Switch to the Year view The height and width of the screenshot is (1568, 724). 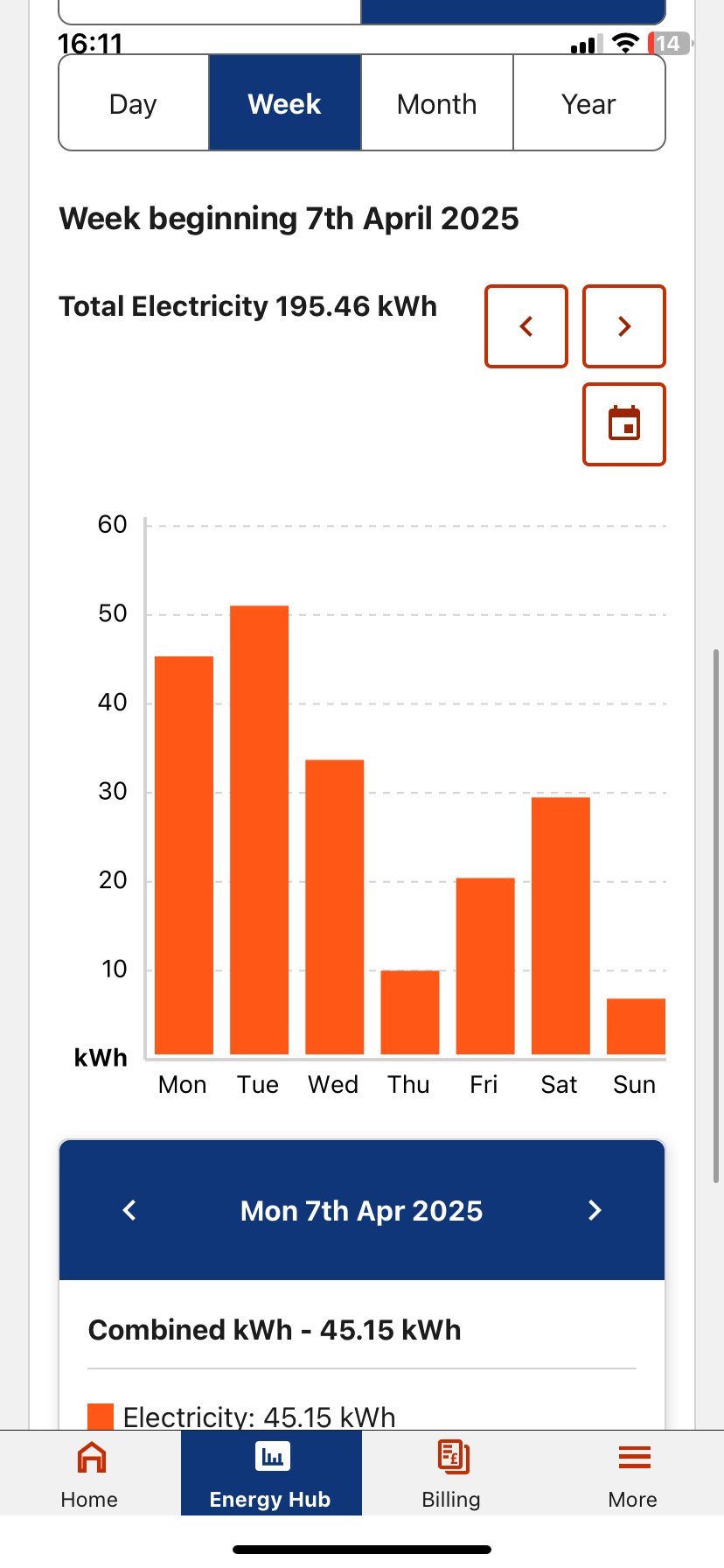pos(589,103)
